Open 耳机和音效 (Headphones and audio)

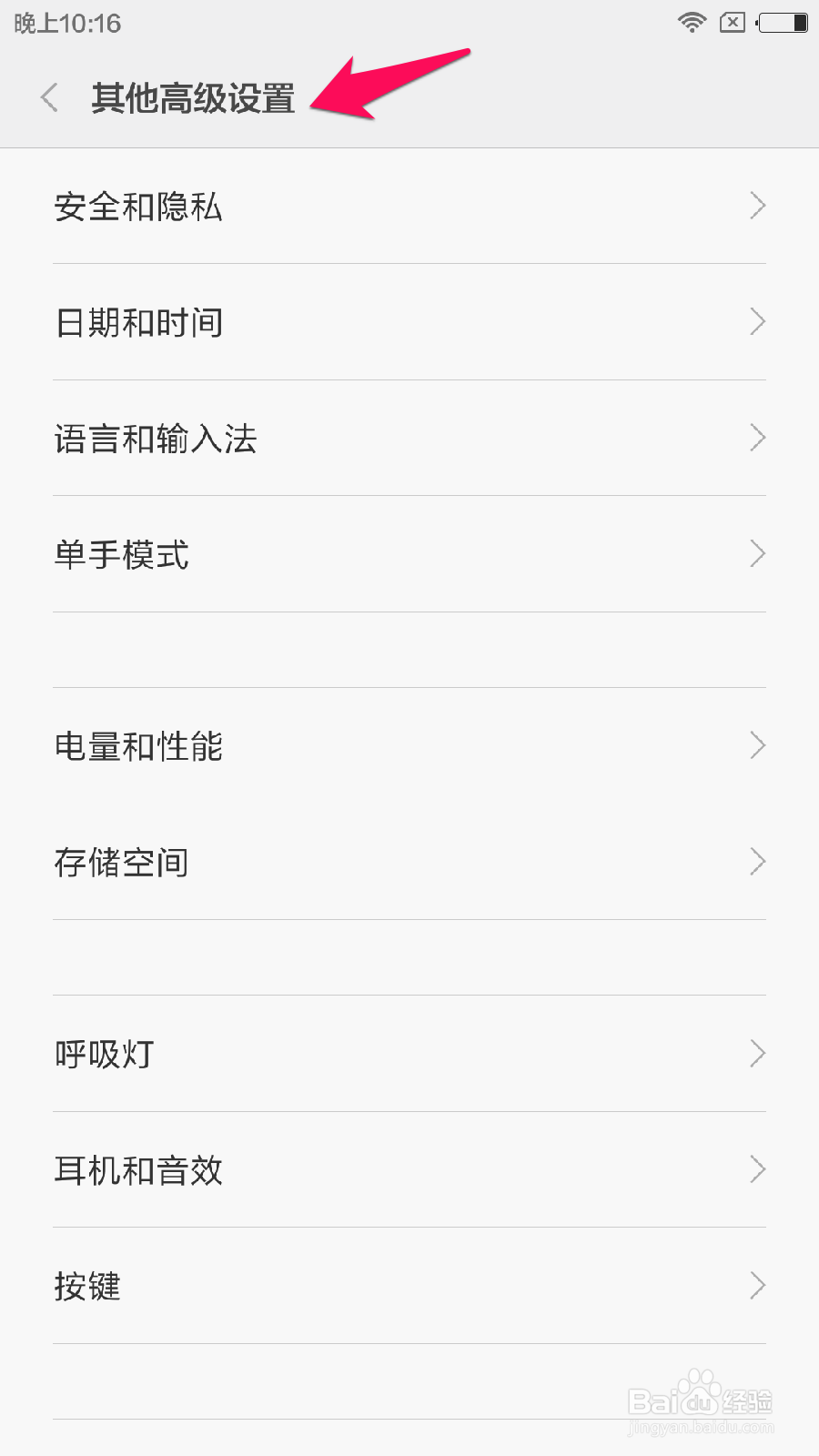[x=138, y=1171]
